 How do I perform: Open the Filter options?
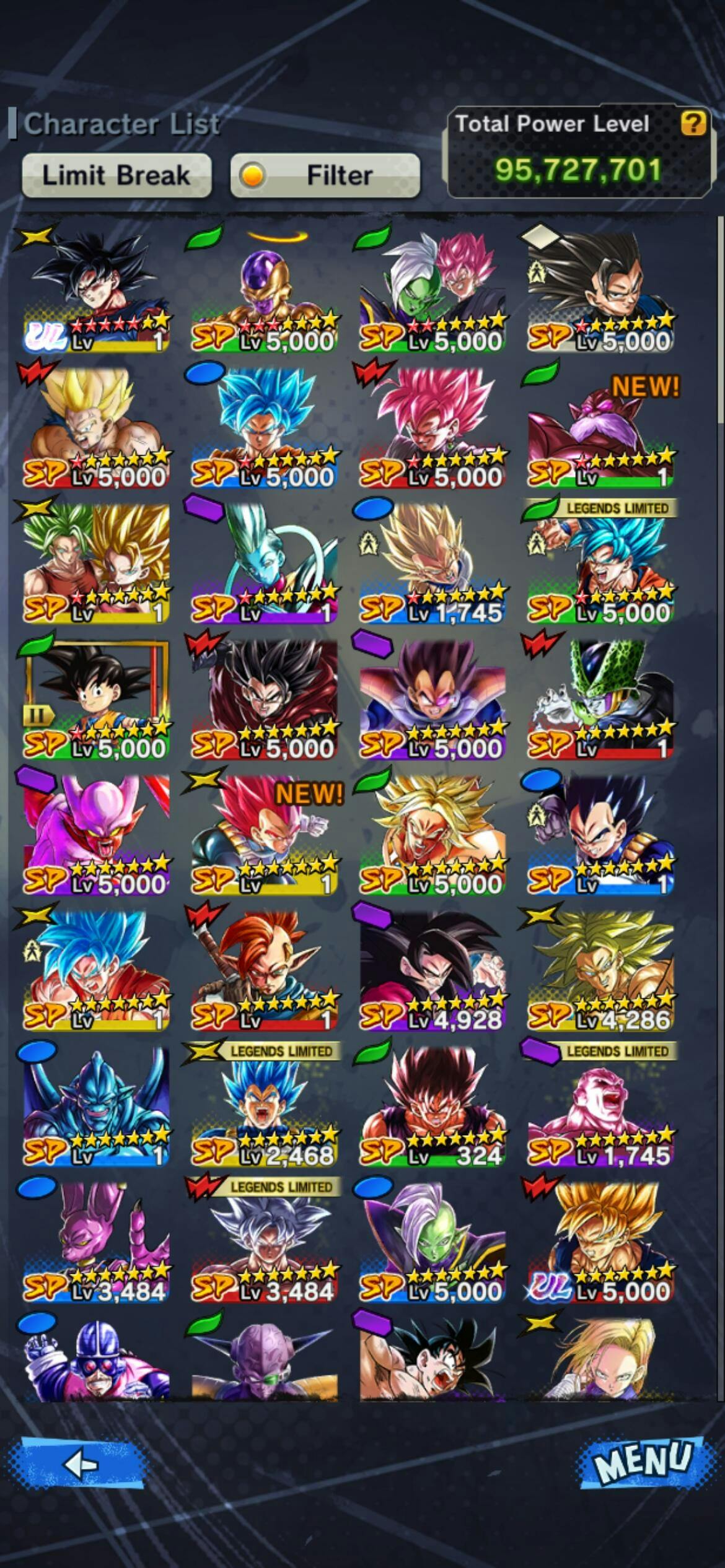325,176
